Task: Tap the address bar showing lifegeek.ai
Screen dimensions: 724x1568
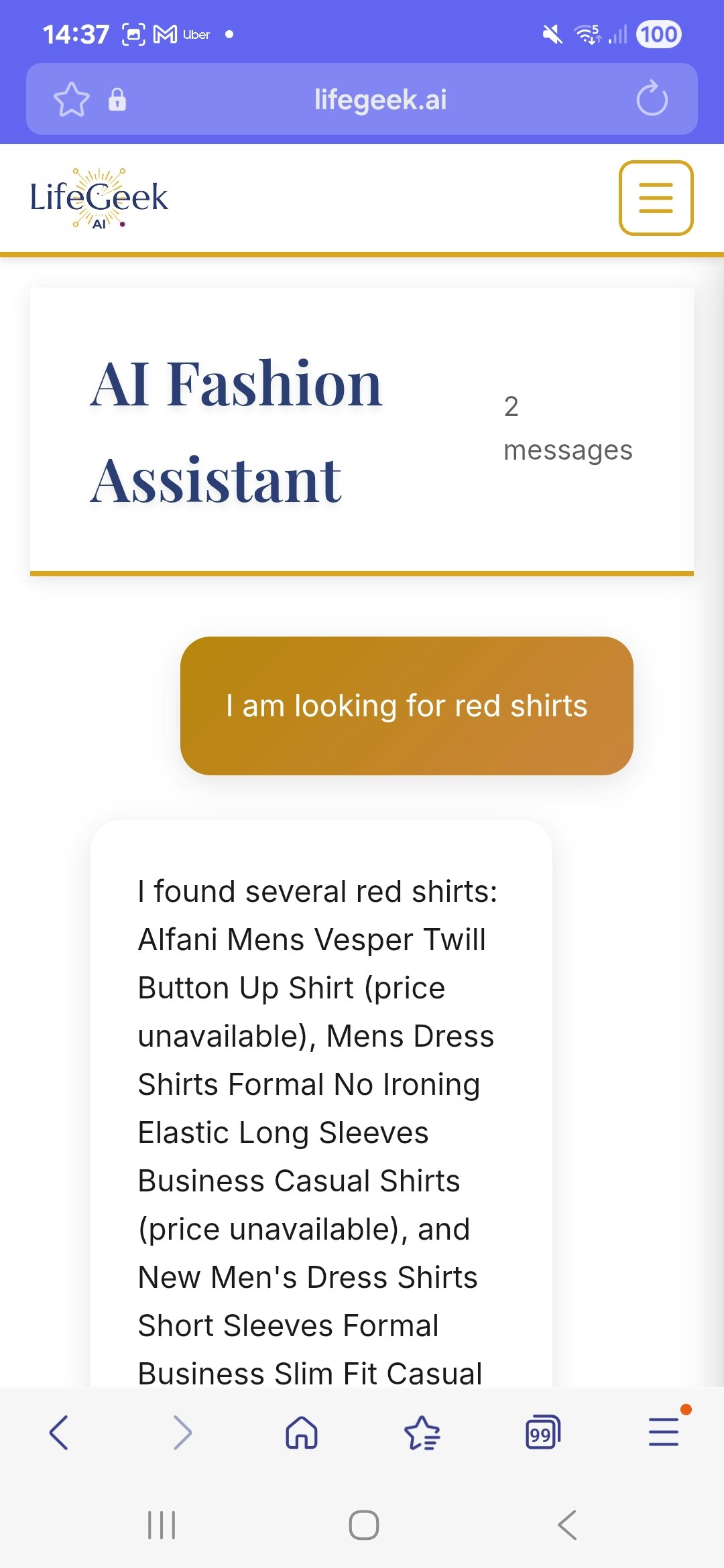Action: (380, 99)
